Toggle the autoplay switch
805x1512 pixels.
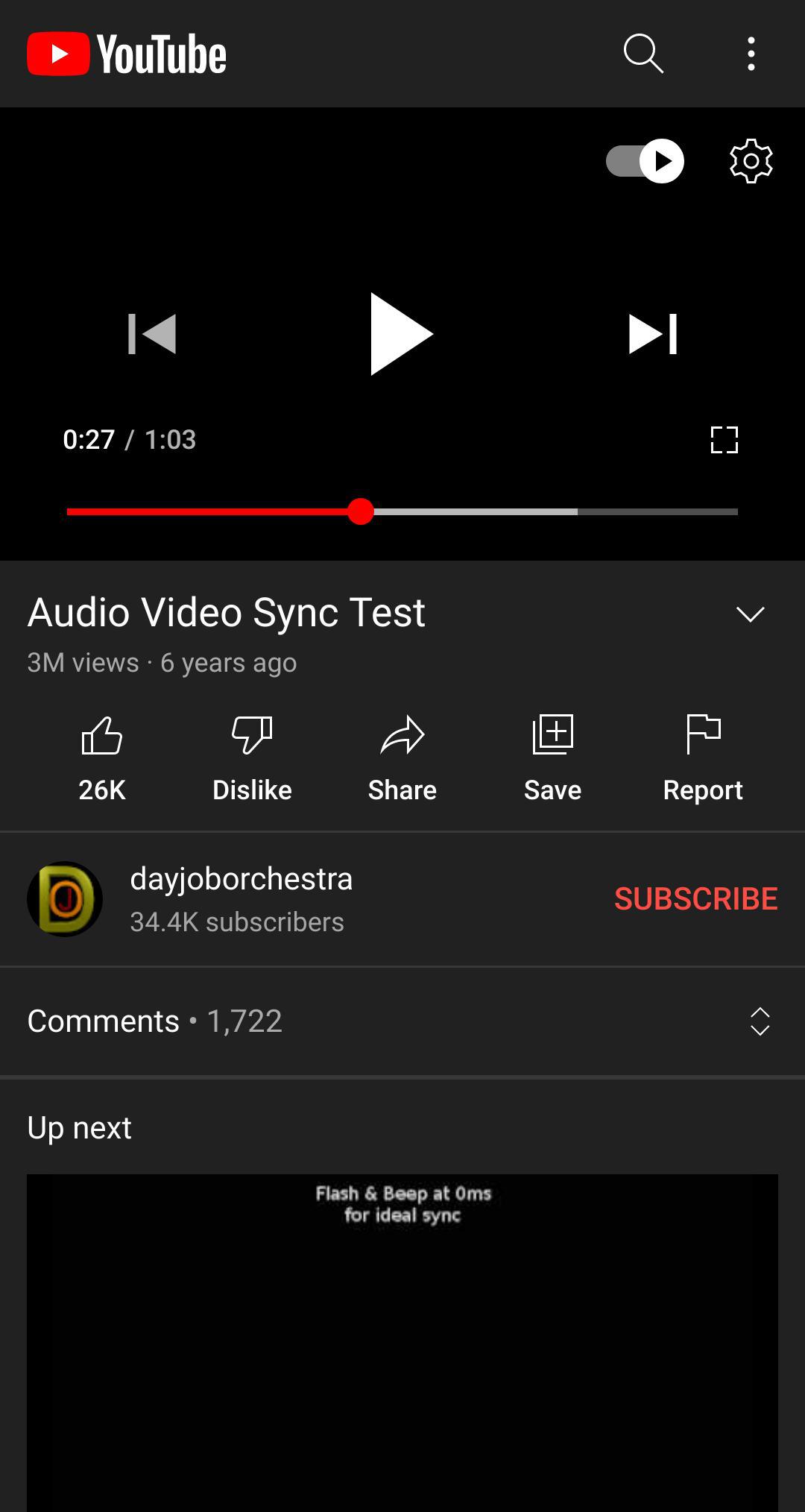point(645,160)
